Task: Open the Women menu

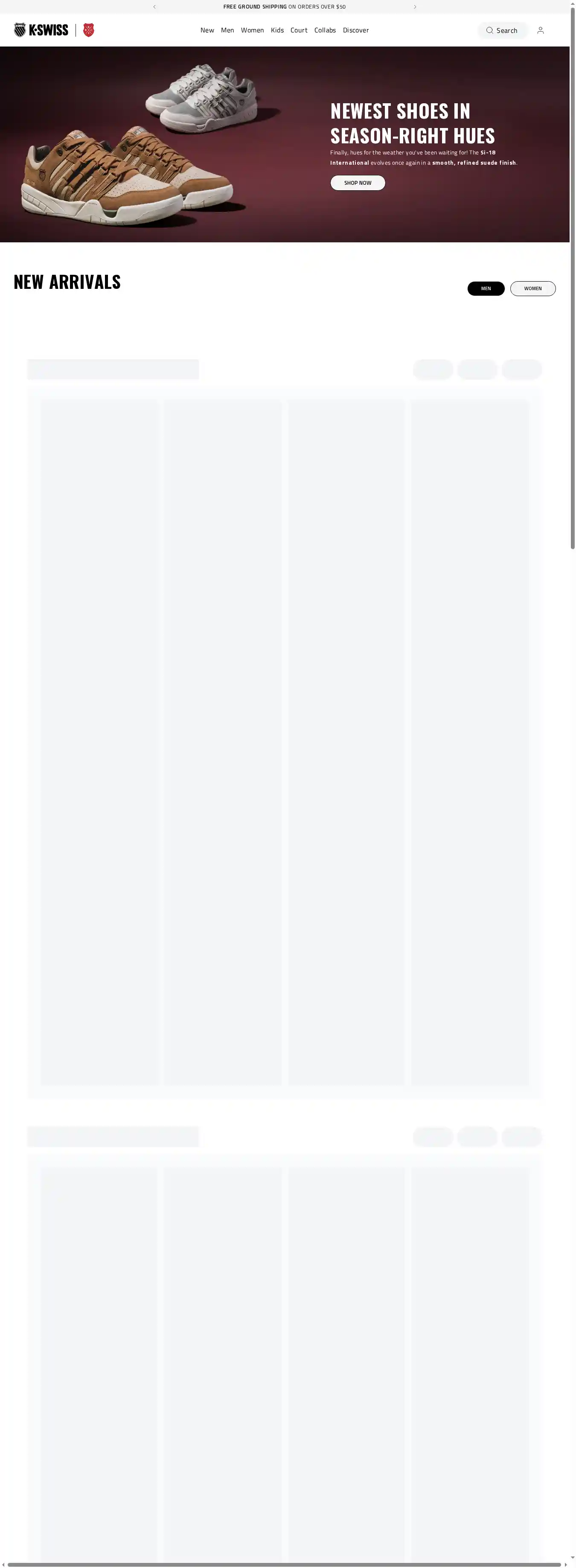Action: coord(252,30)
